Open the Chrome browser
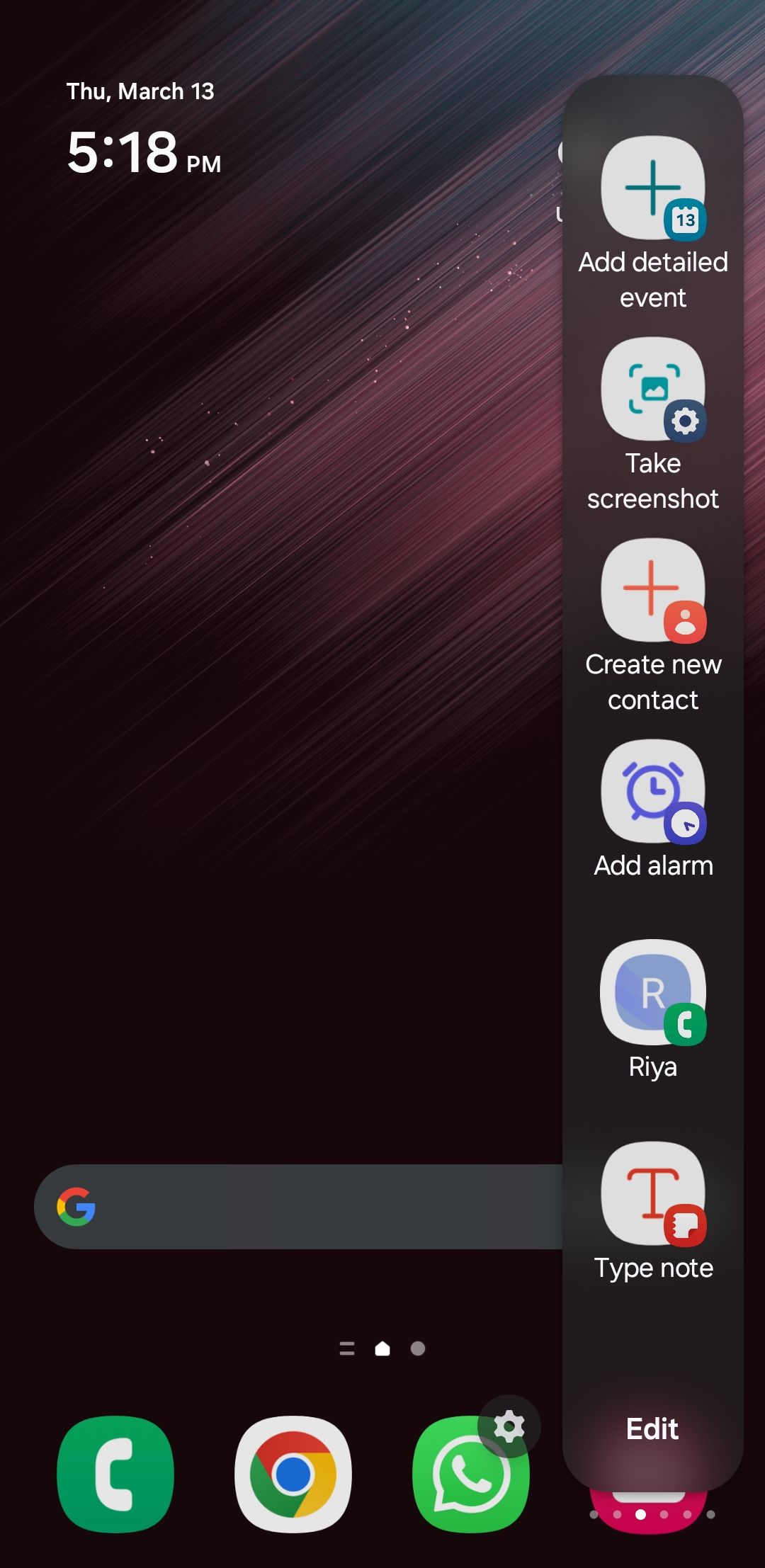Screen dimensions: 765x1568 pos(293,1475)
